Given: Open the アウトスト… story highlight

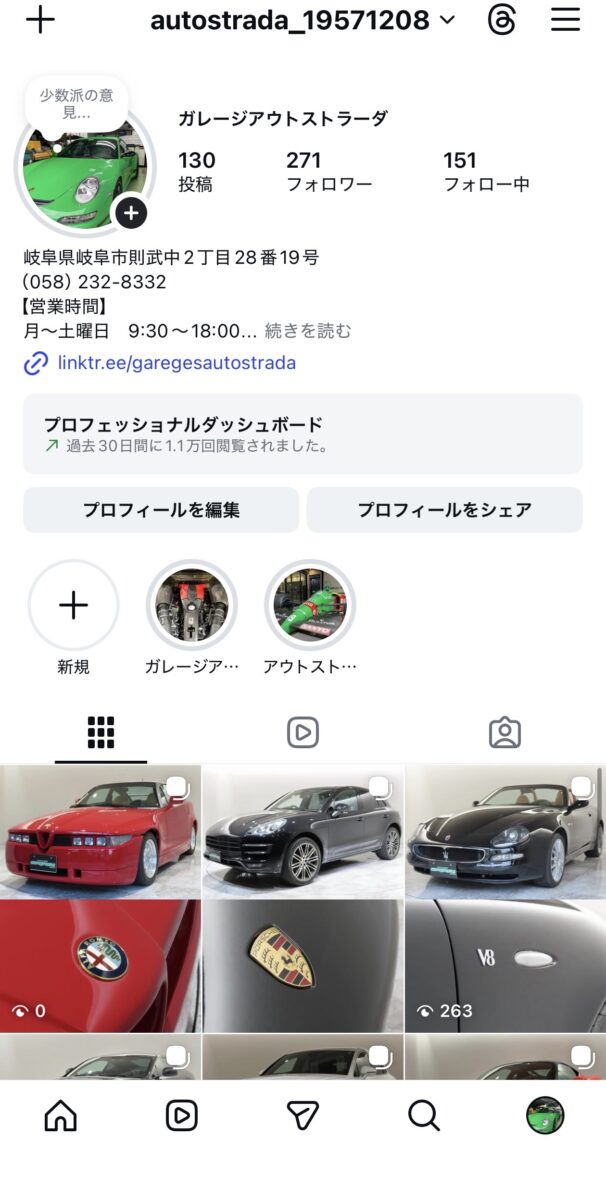Looking at the screenshot, I should pos(309,606).
